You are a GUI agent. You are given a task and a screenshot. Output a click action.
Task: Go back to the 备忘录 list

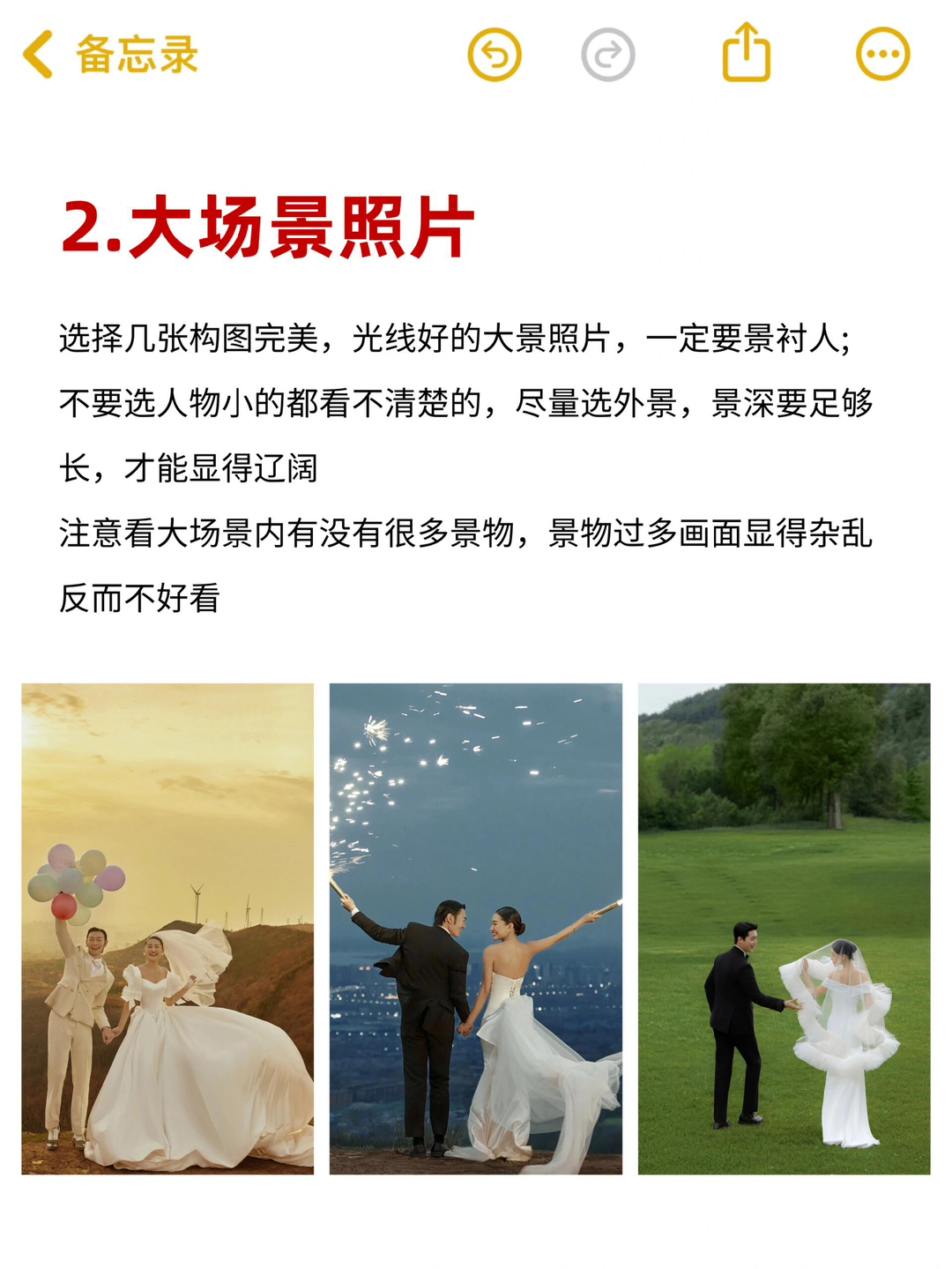110,55
